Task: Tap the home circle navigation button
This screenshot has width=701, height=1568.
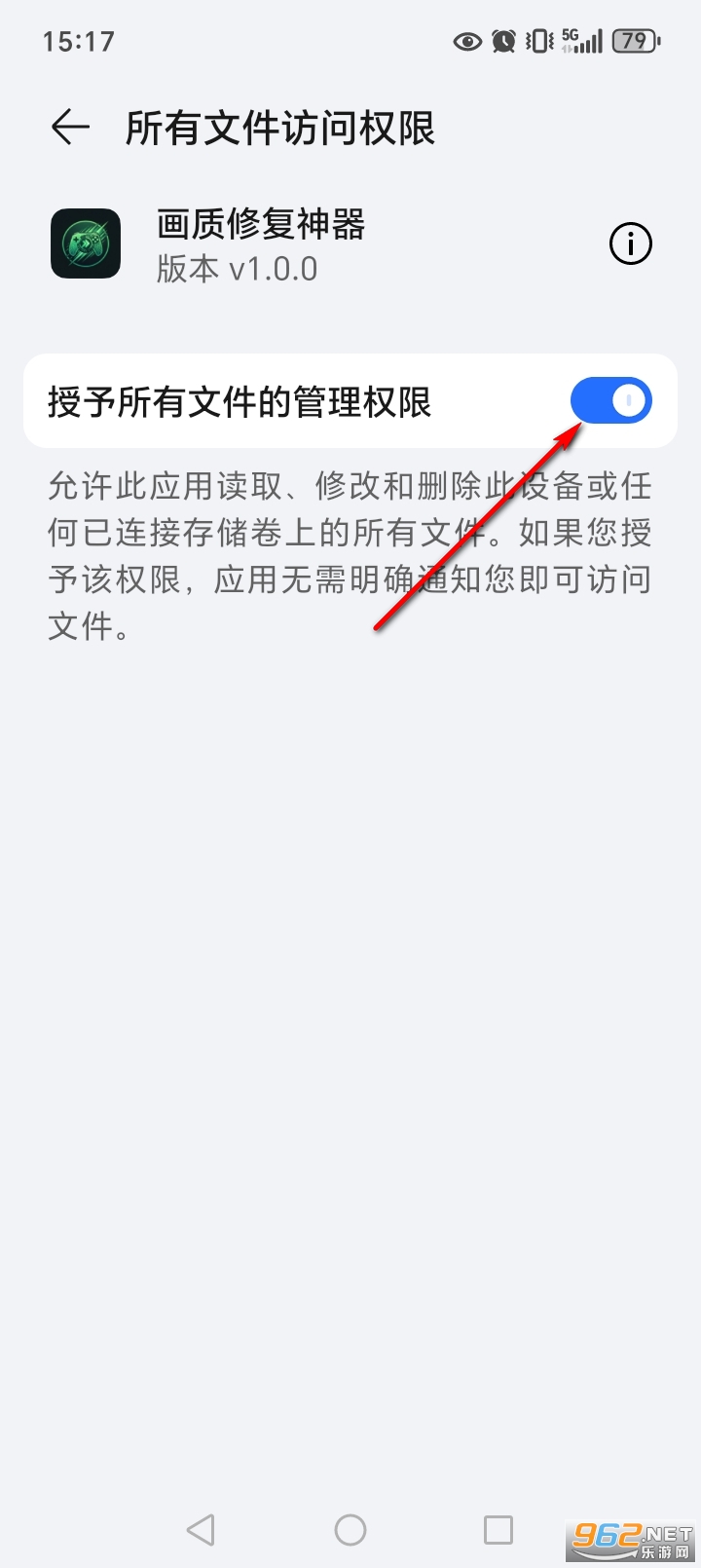Action: (x=350, y=1530)
